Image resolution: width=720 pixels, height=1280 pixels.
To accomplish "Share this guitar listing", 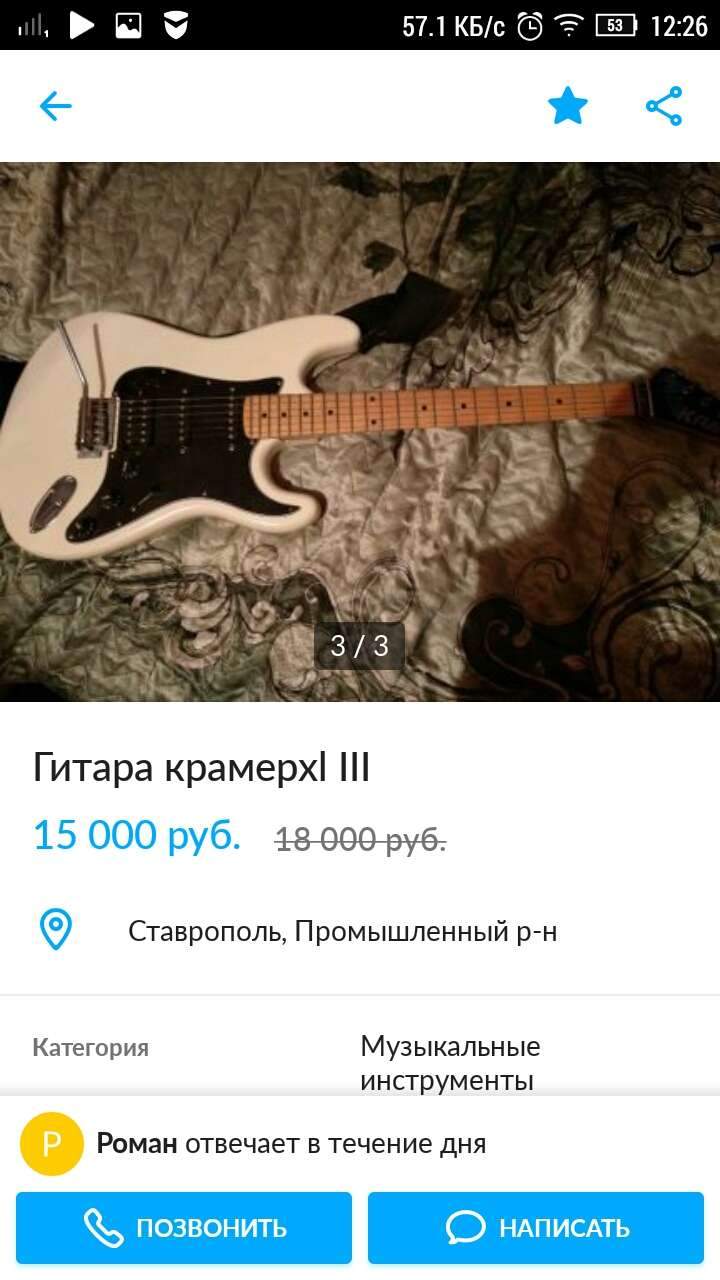I will click(x=664, y=106).
